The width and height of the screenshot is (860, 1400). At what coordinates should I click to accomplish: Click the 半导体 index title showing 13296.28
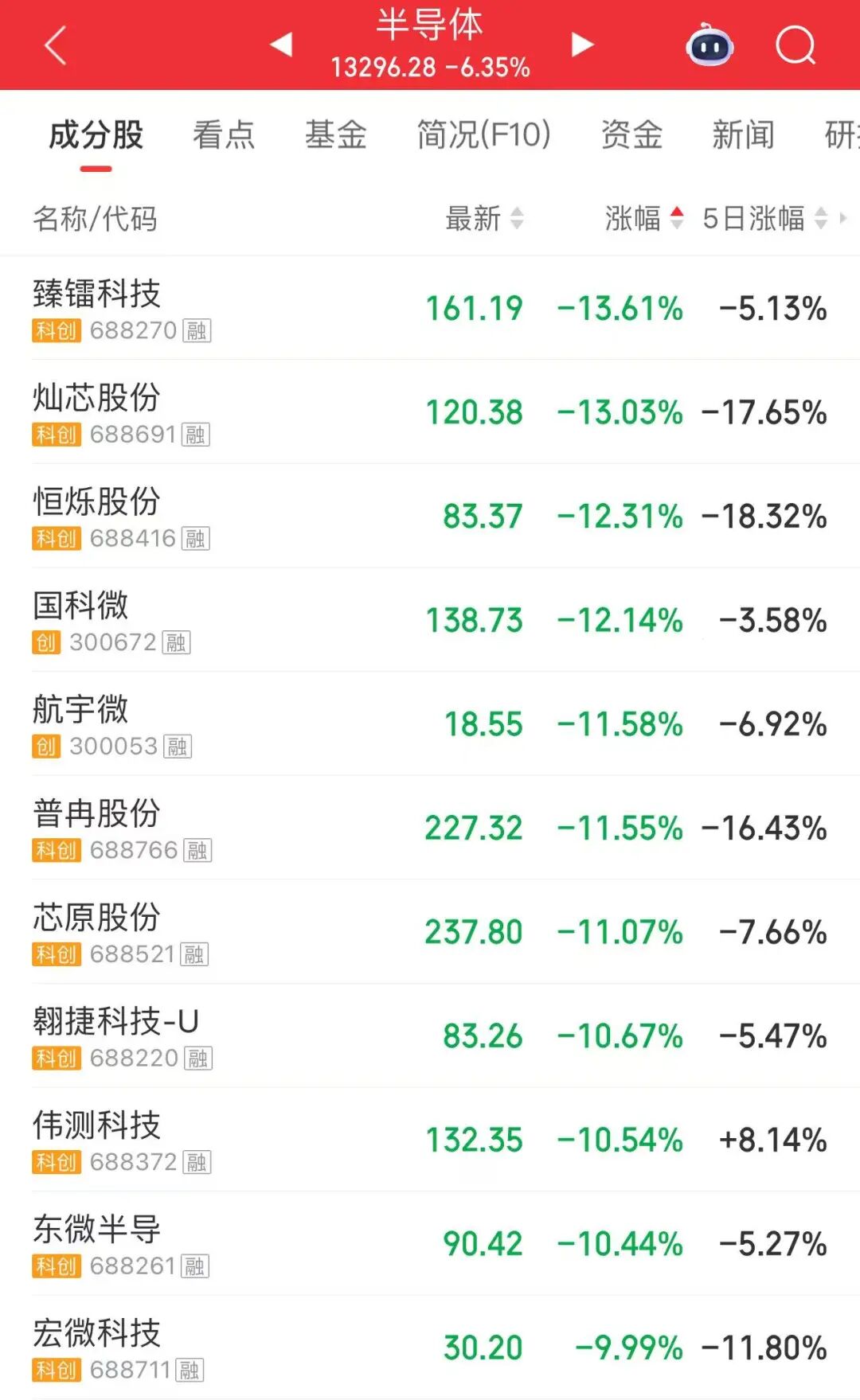coord(430,44)
